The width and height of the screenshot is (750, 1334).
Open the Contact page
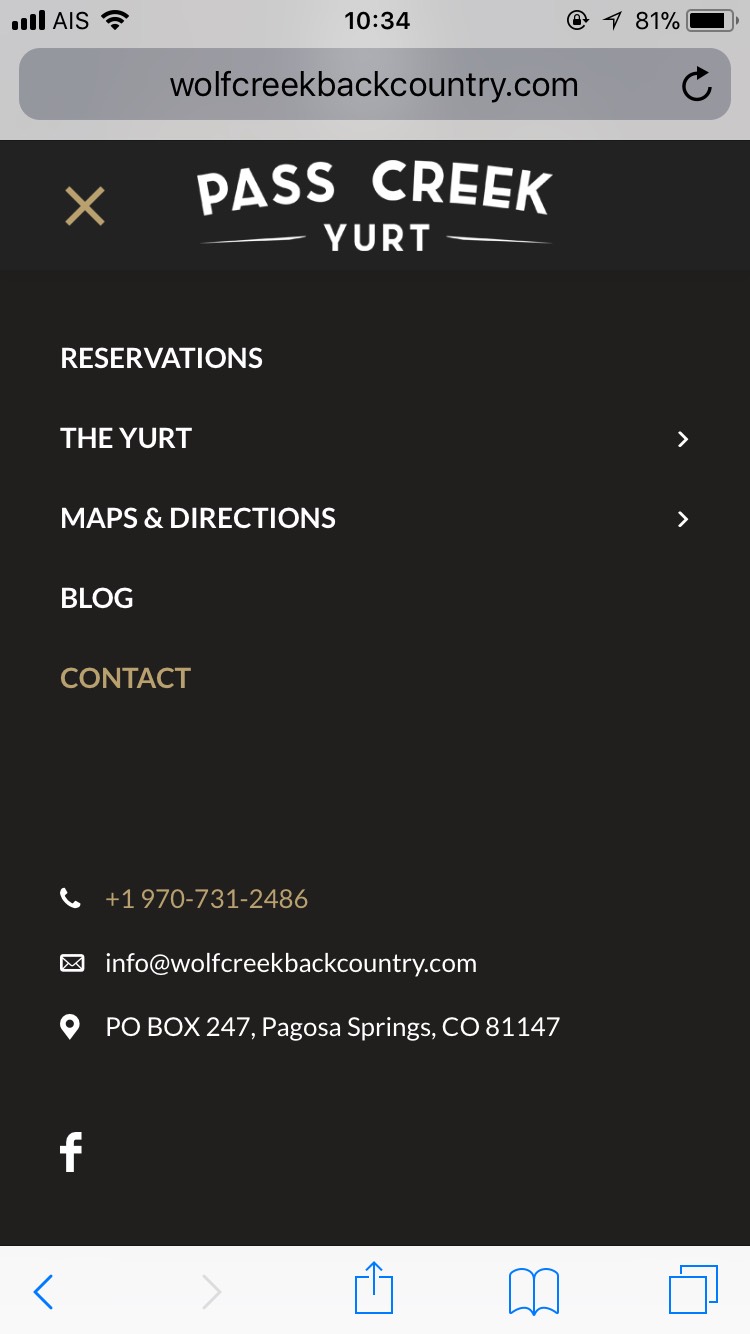click(125, 678)
